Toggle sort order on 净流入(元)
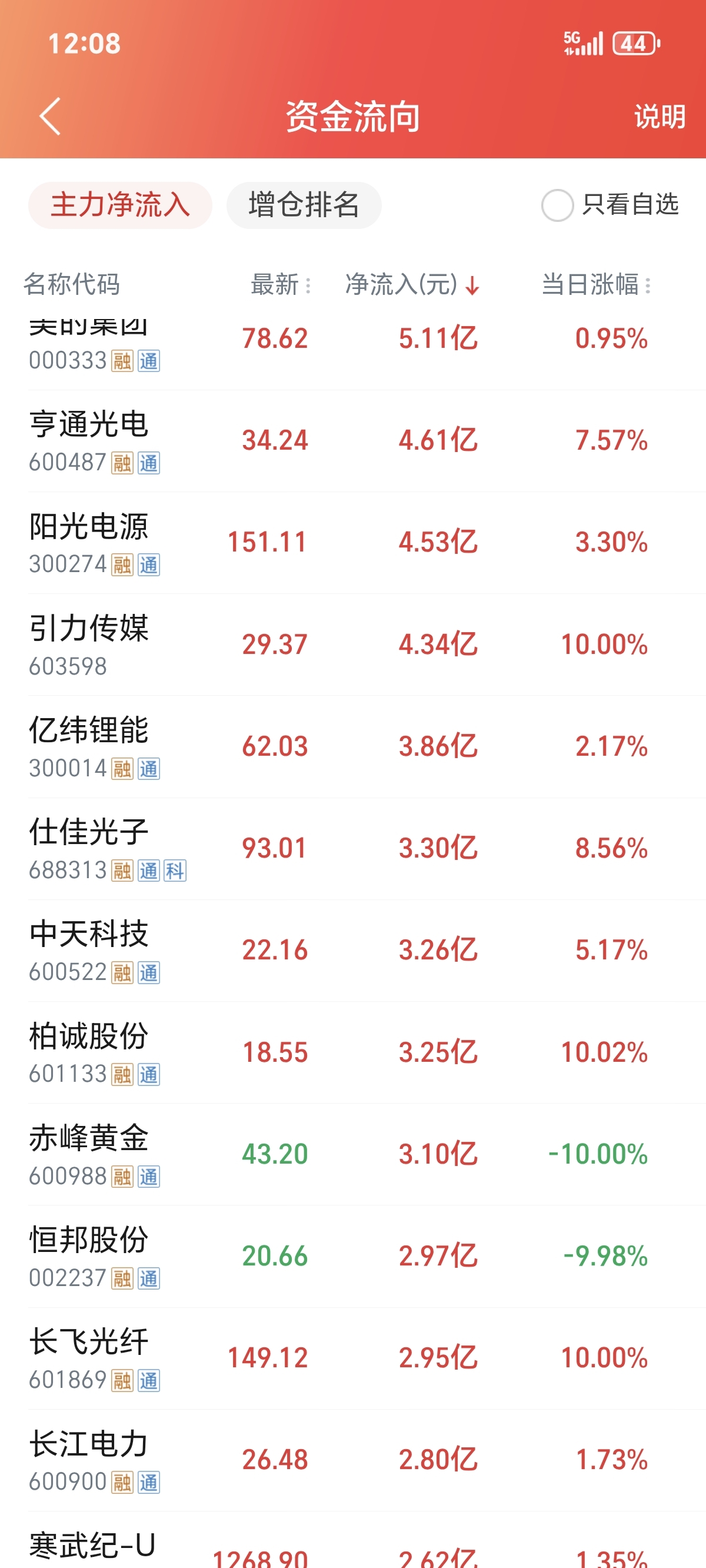Screen dimensions: 706x1568 [412, 284]
